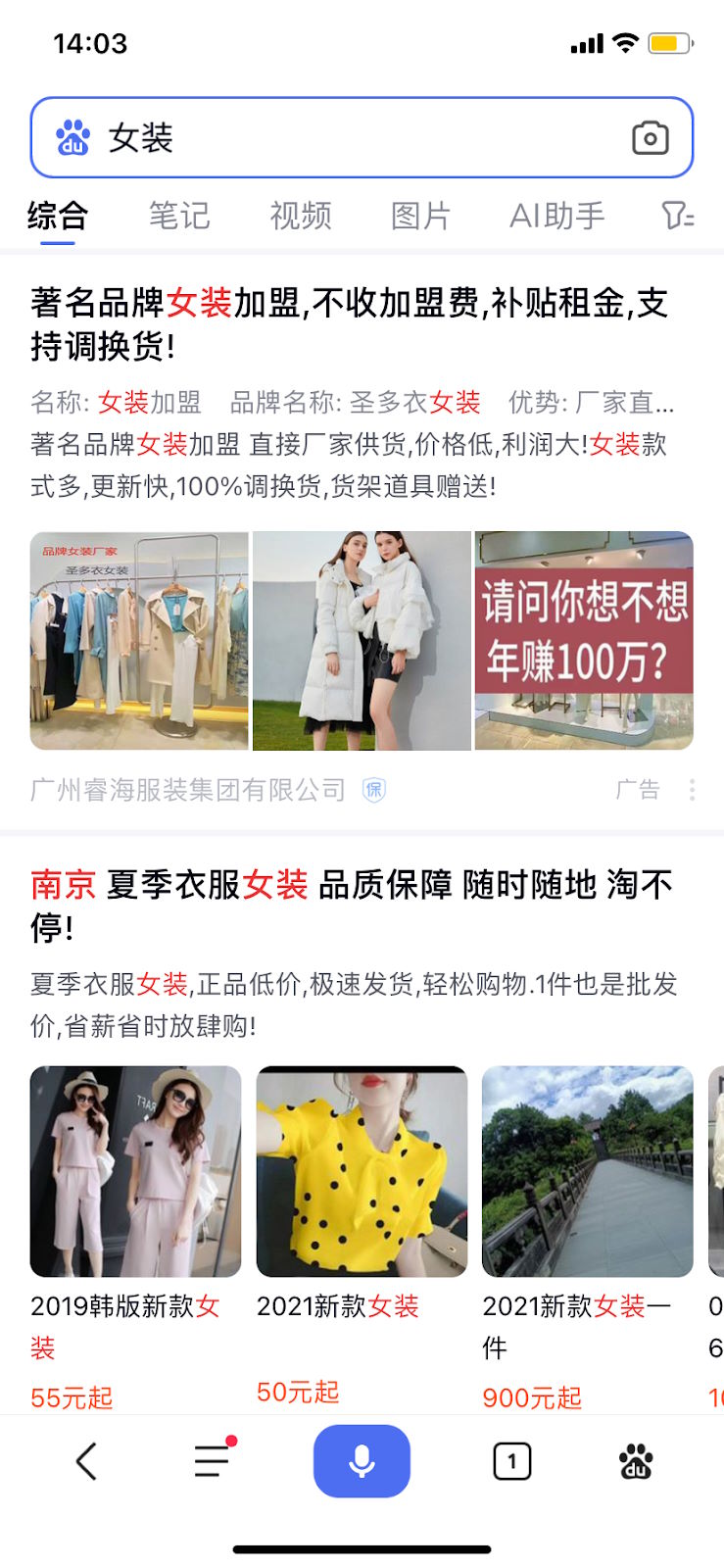Screen dimensions: 724x1568
Task: Switch to the 视频 tab
Action: tap(301, 216)
